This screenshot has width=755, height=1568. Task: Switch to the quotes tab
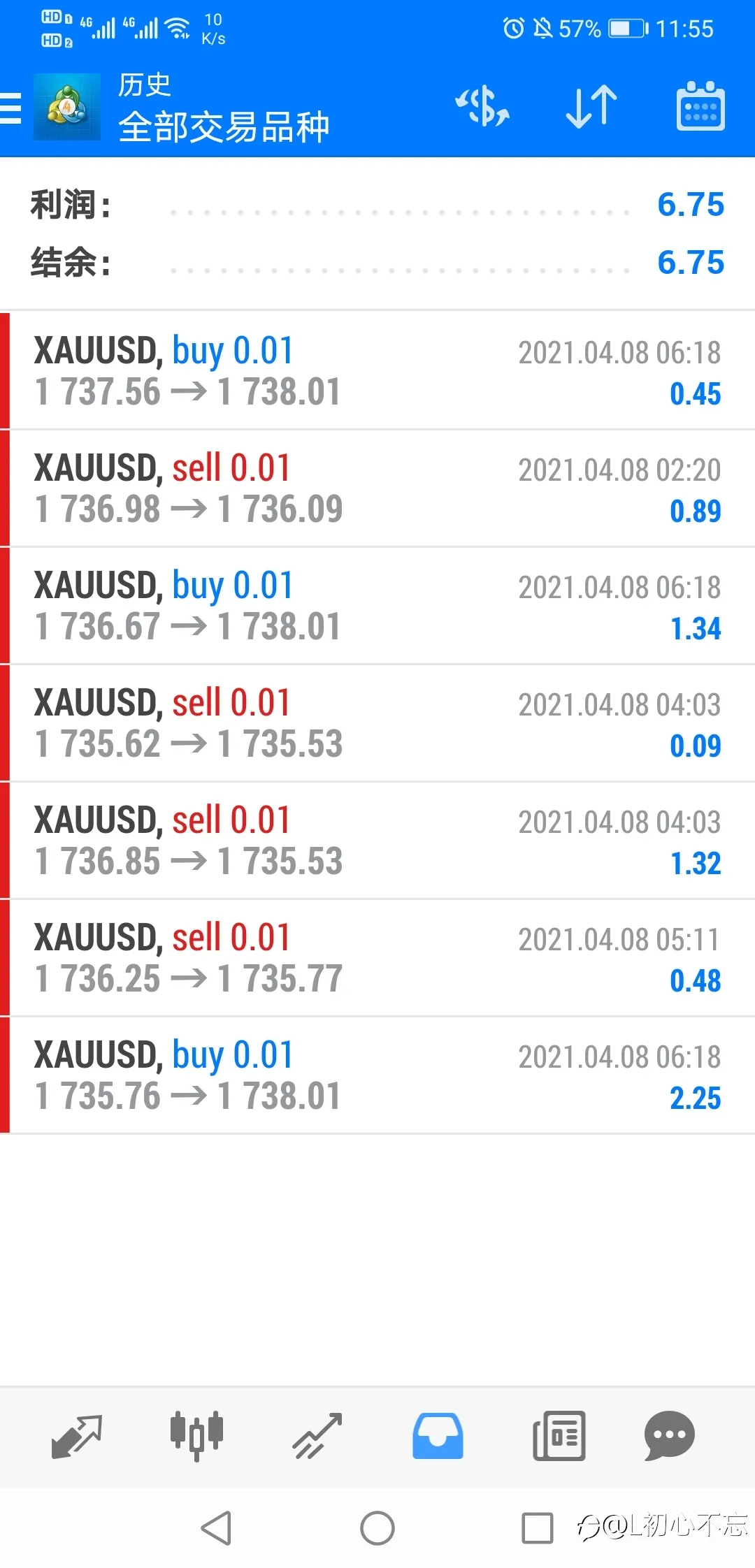pos(77,1437)
